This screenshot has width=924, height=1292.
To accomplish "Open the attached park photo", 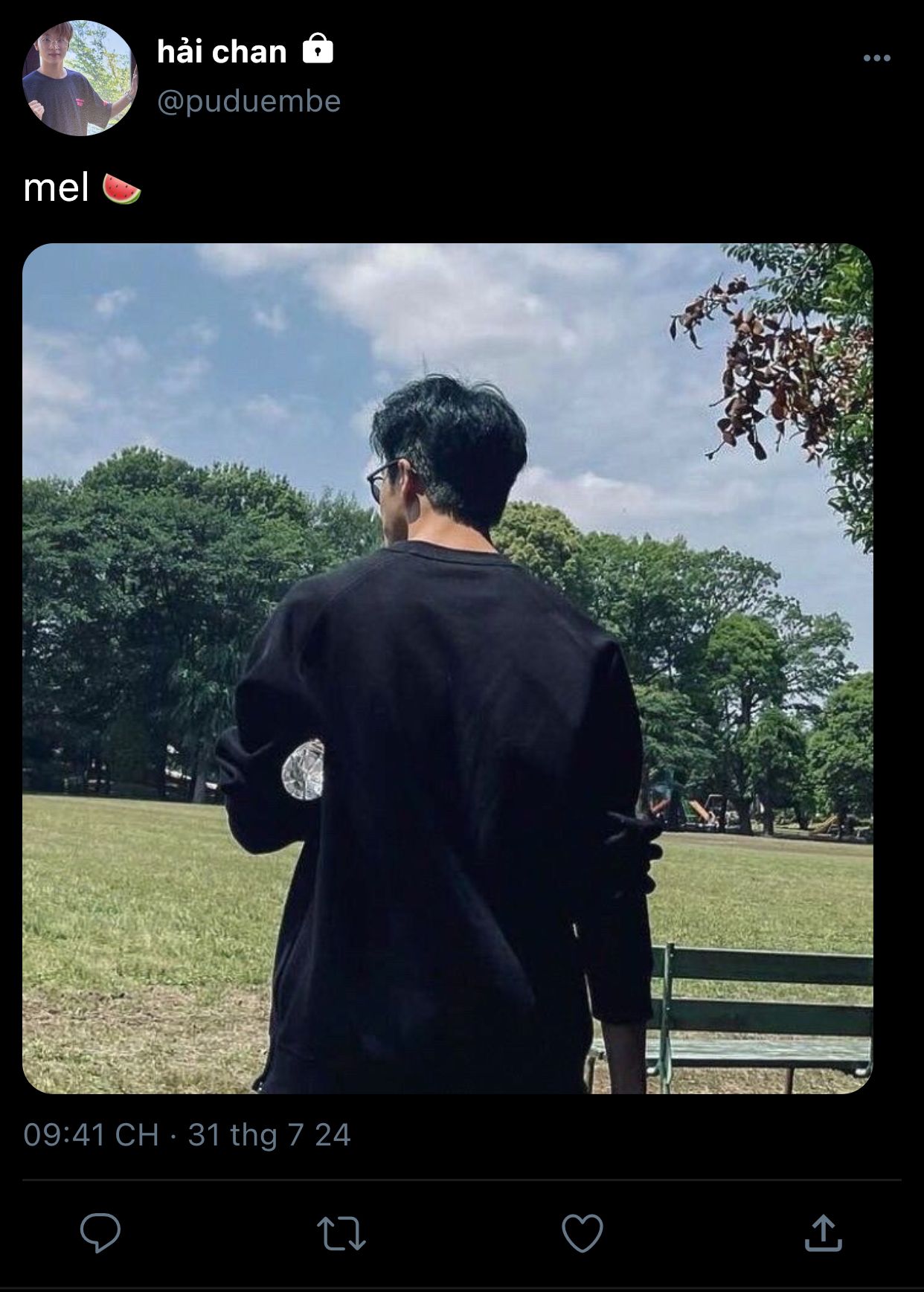I will coord(447,668).
